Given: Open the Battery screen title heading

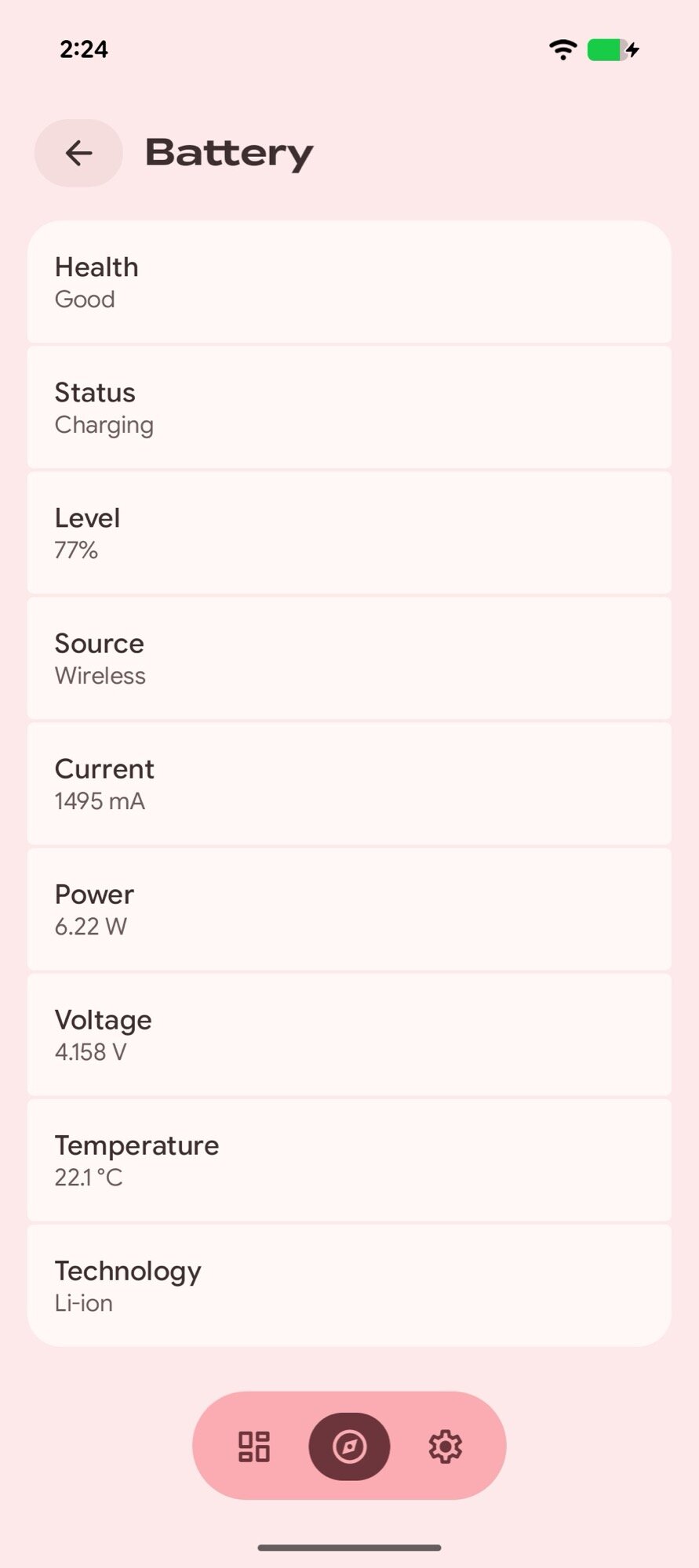Looking at the screenshot, I should 228,153.
